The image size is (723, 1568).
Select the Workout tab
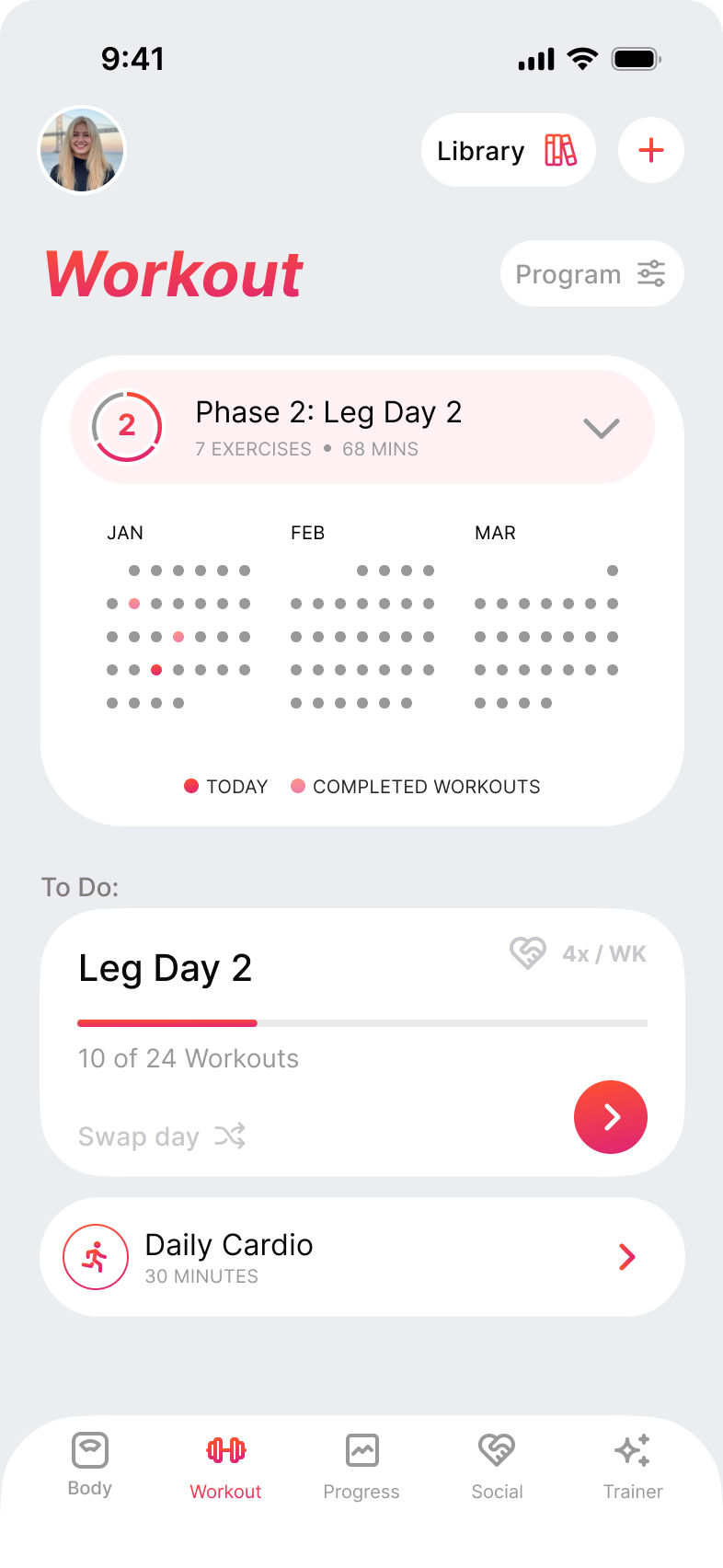226,1467
